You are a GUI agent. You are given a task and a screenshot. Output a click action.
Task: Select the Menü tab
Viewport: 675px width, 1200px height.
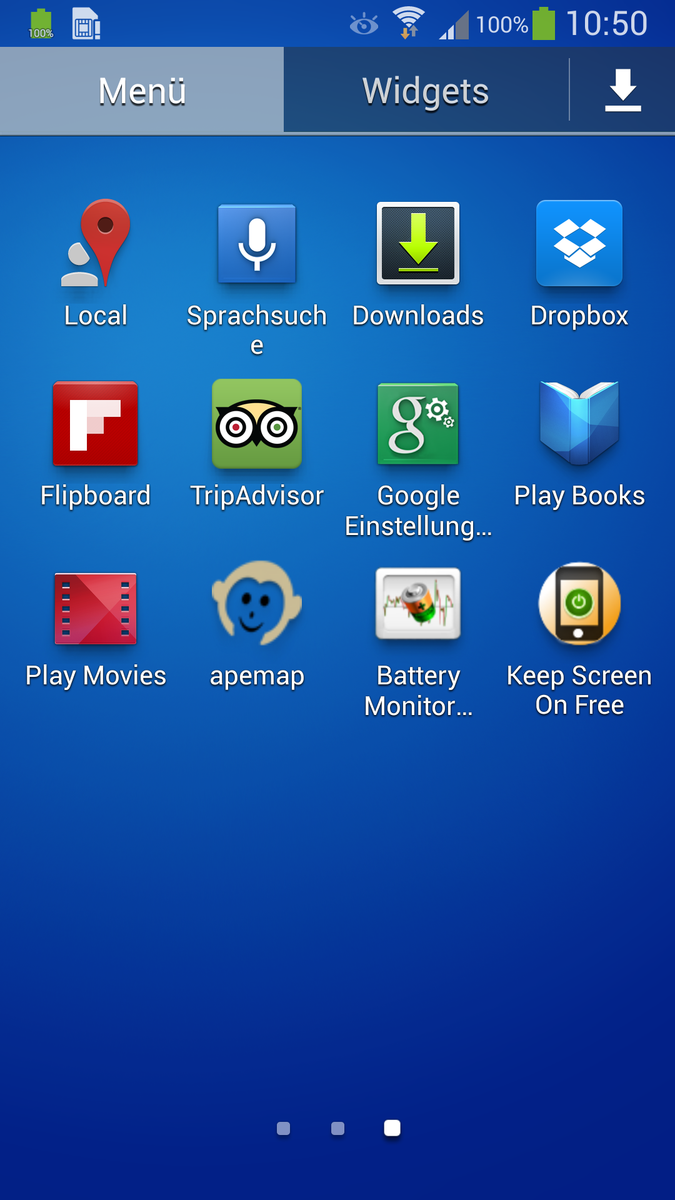(142, 91)
